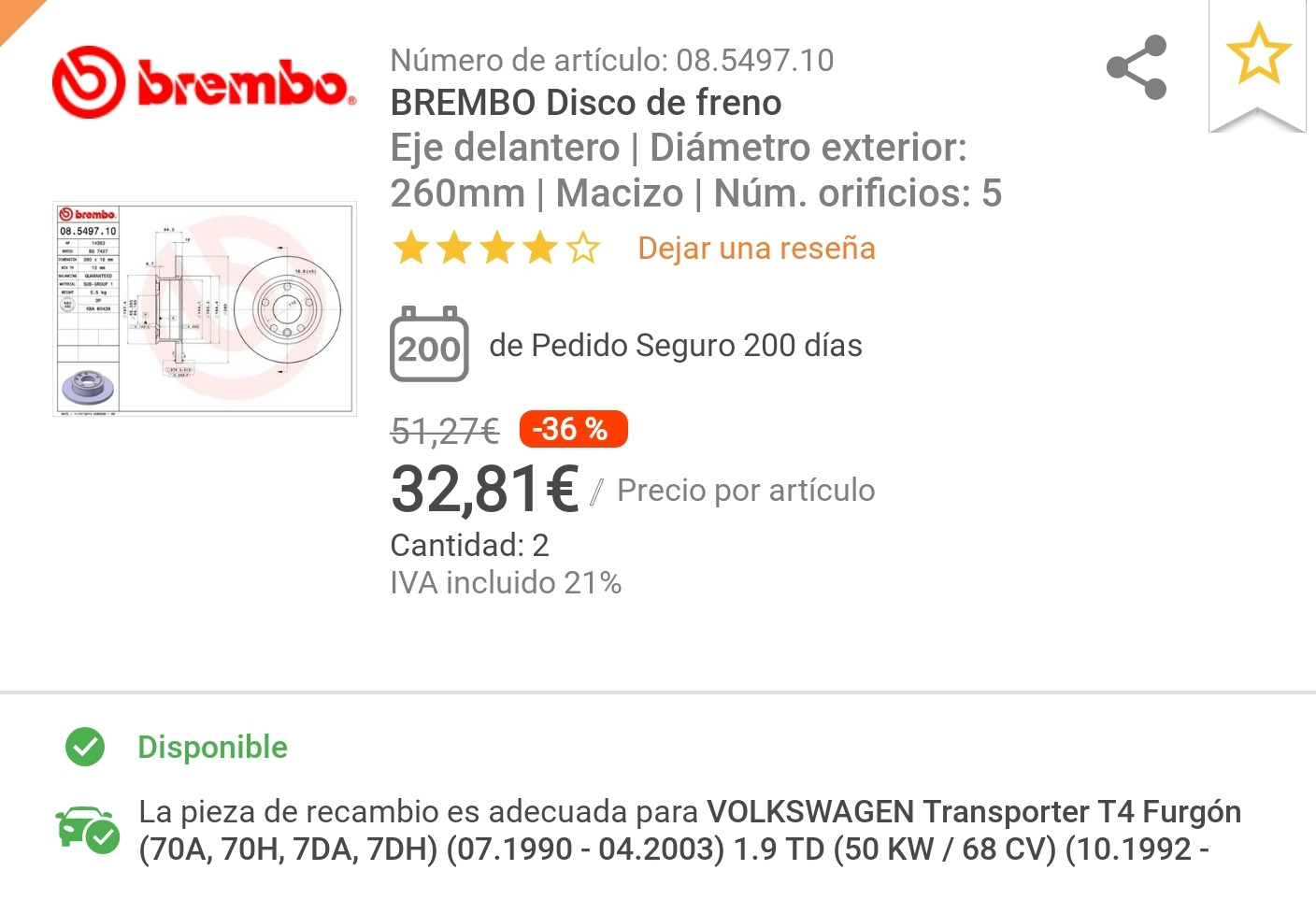Enlarge the brake disc technical drawing
This screenshot has width=1316, height=899.
pyautogui.click(x=205, y=309)
